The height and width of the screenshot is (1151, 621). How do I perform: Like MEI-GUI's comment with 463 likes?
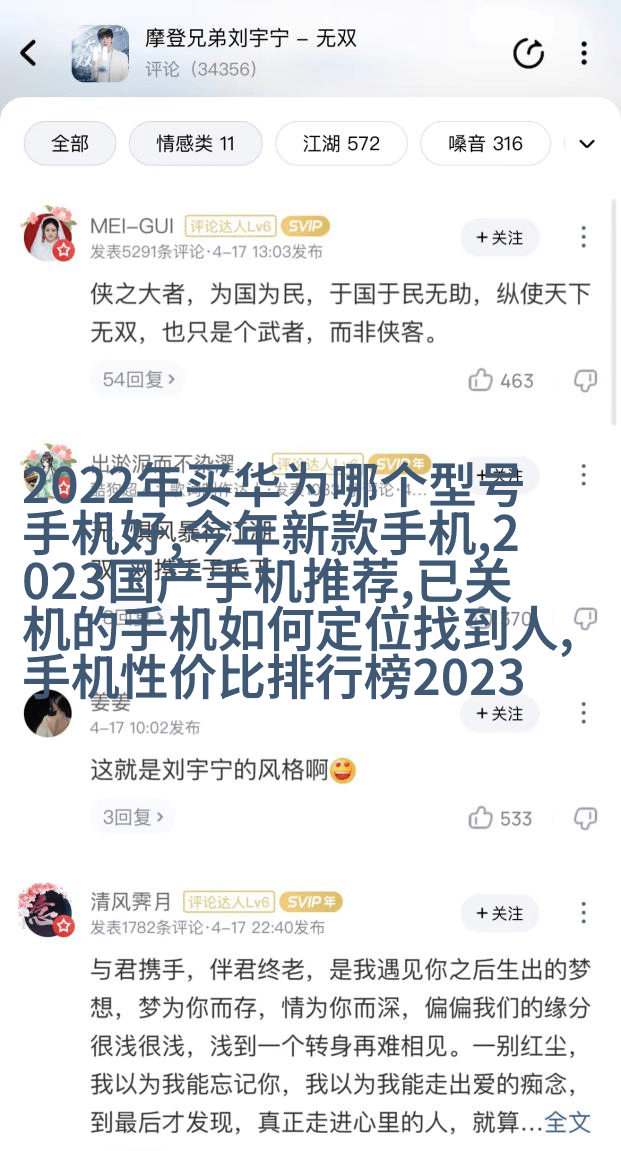tap(501, 380)
